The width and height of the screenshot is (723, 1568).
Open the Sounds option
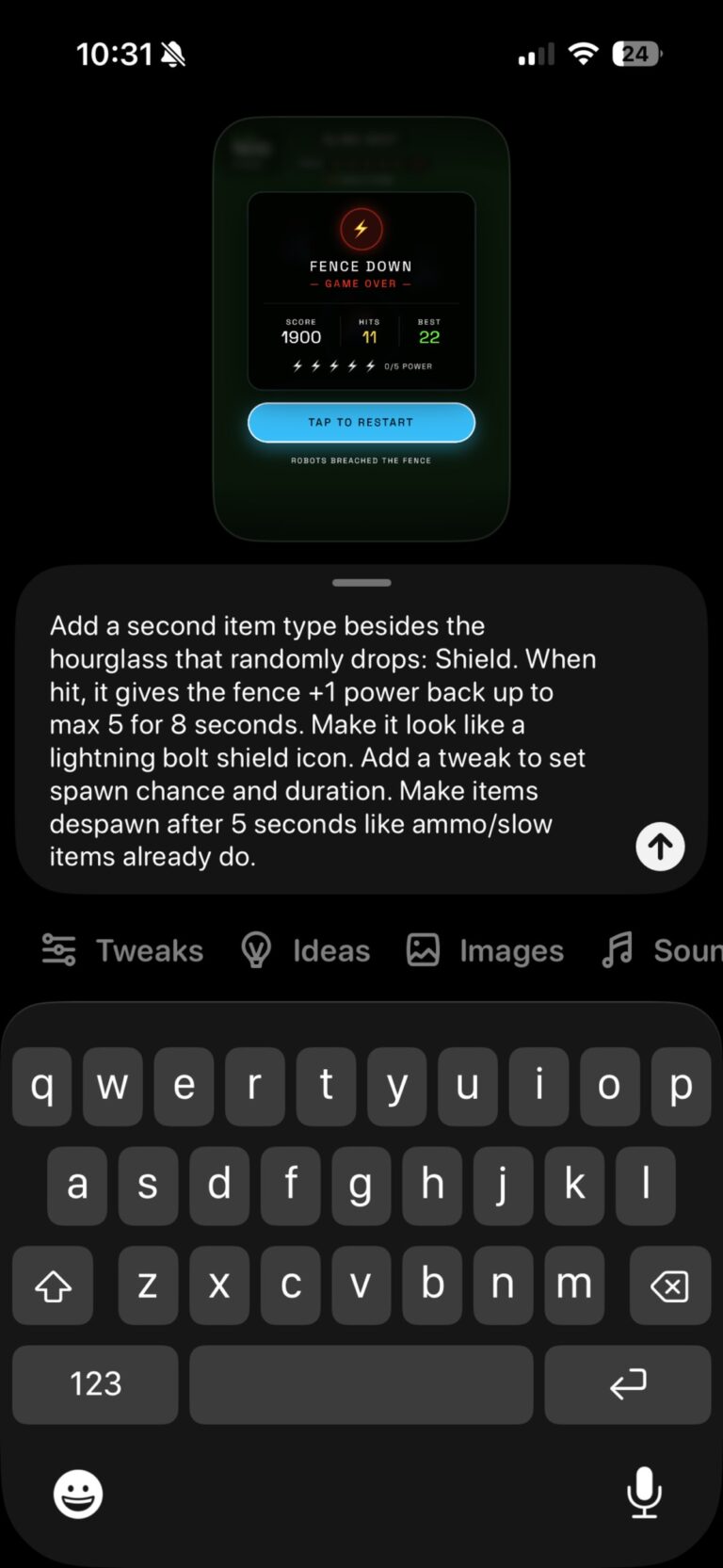click(x=662, y=950)
